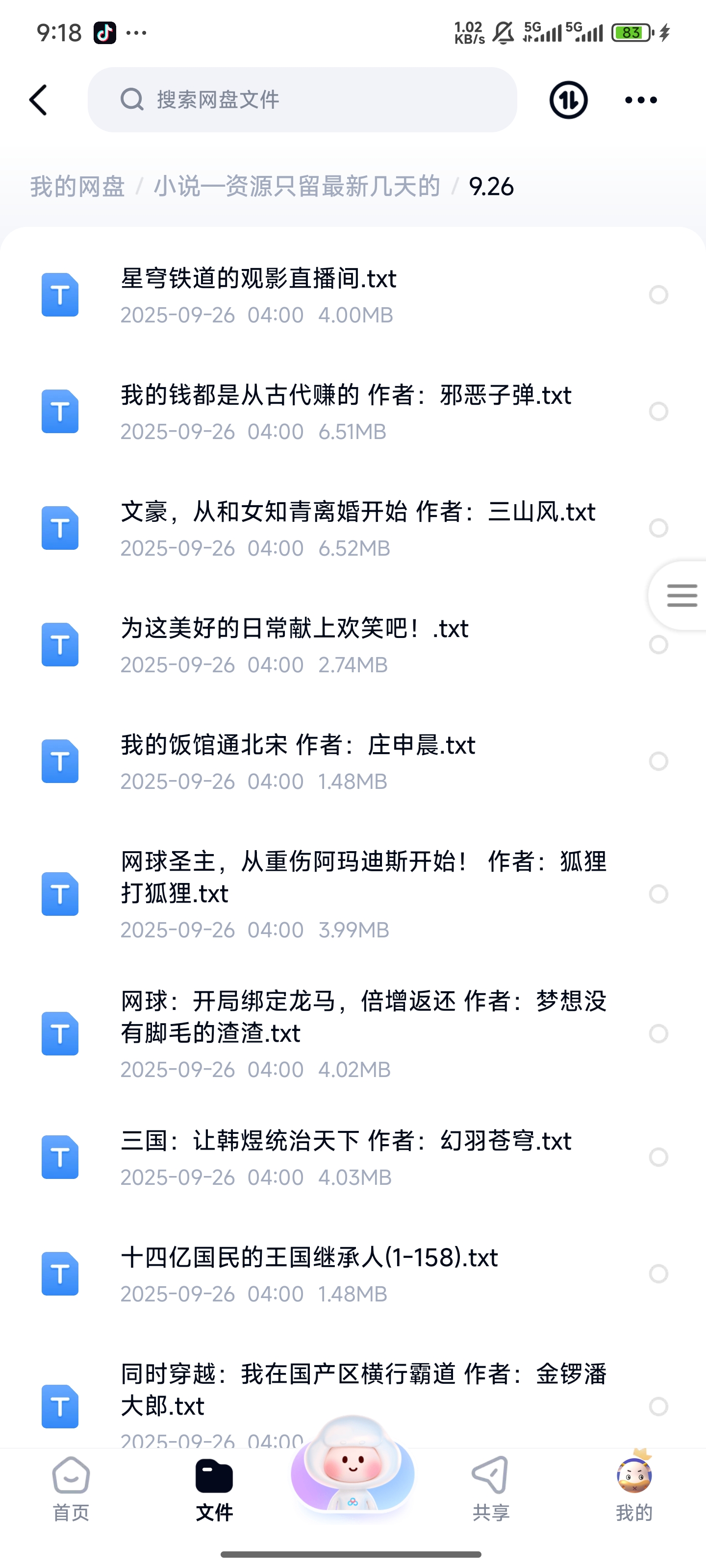Open 星穹铁道的观影直播间.txt
The image size is (706, 1568).
point(258,279)
